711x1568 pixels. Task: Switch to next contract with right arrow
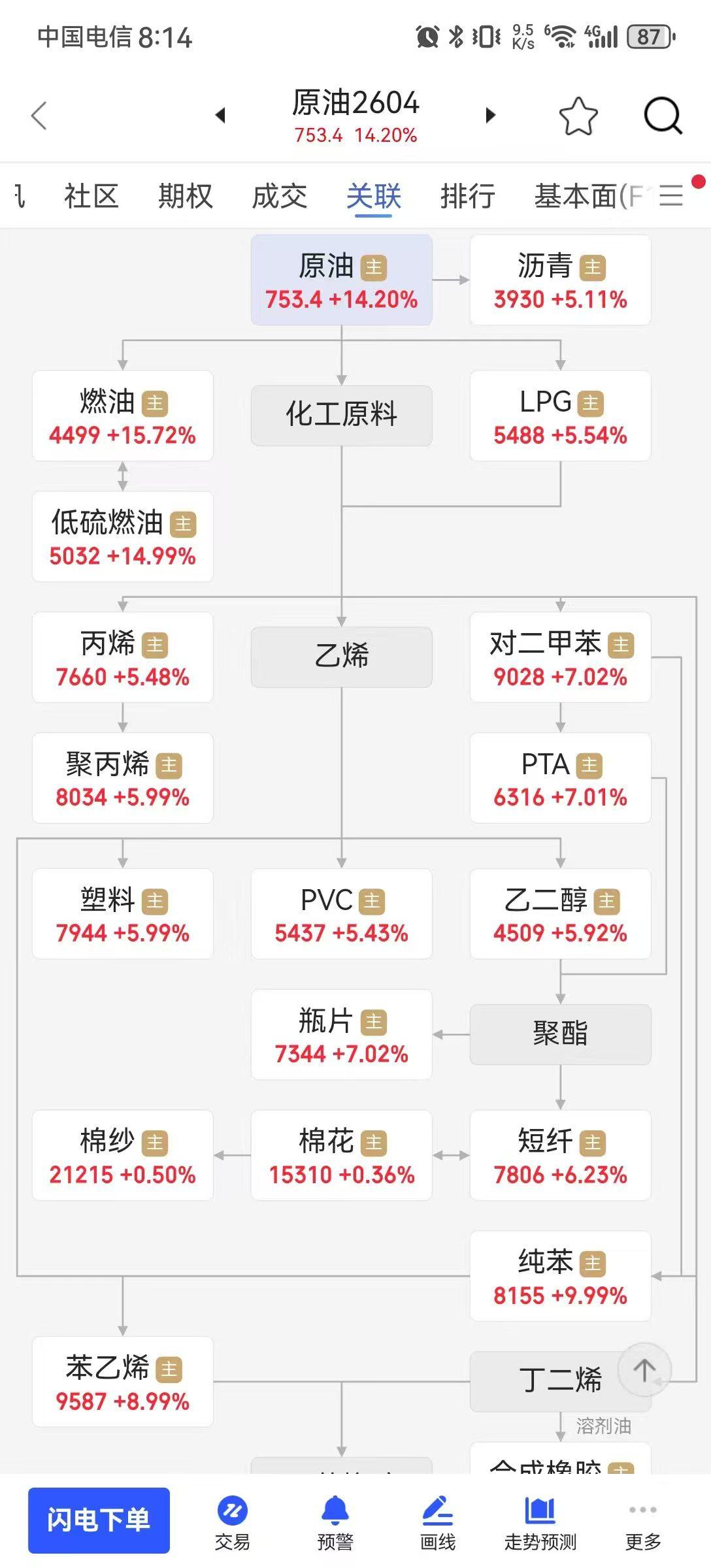coord(489,114)
